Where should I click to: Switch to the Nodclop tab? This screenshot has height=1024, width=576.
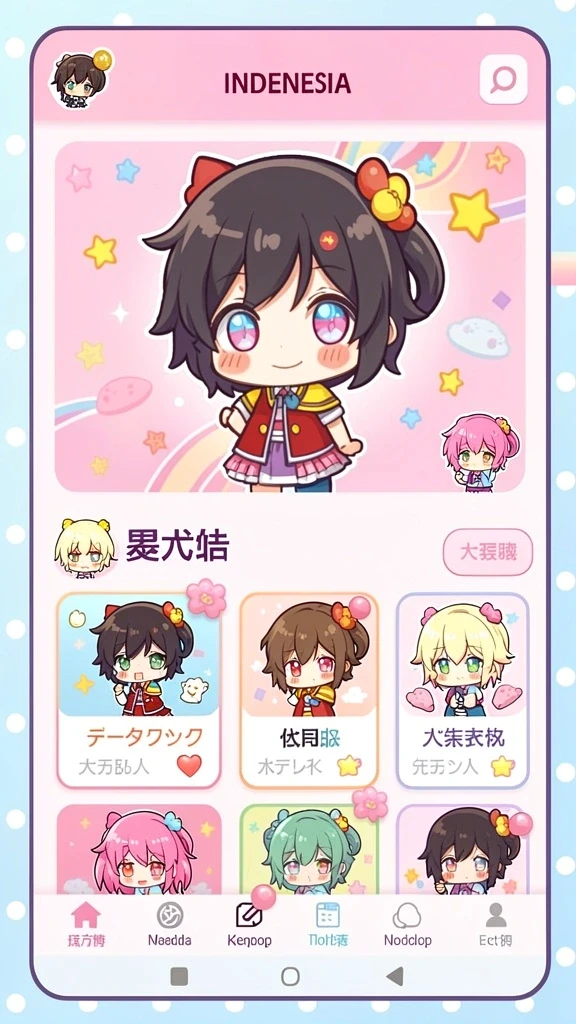pos(407,924)
